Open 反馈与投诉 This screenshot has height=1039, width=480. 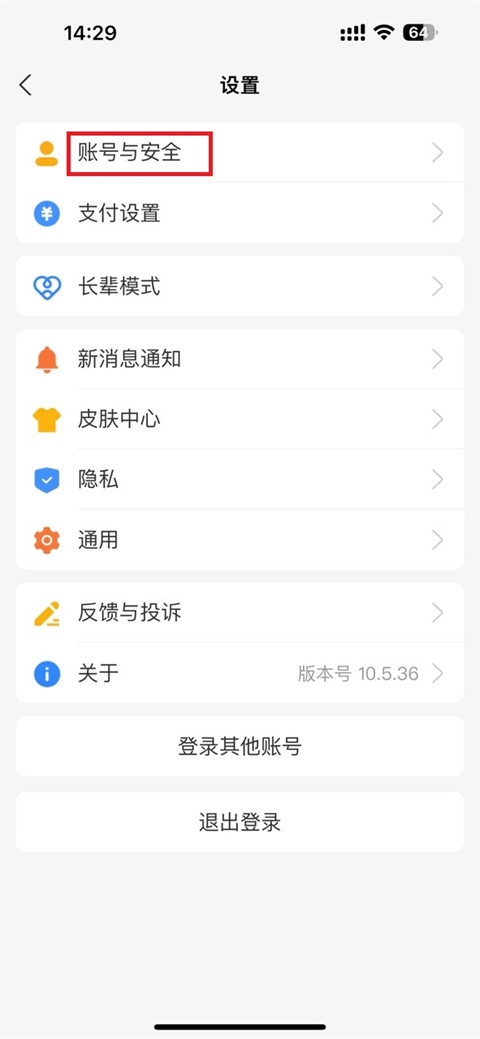[239, 613]
